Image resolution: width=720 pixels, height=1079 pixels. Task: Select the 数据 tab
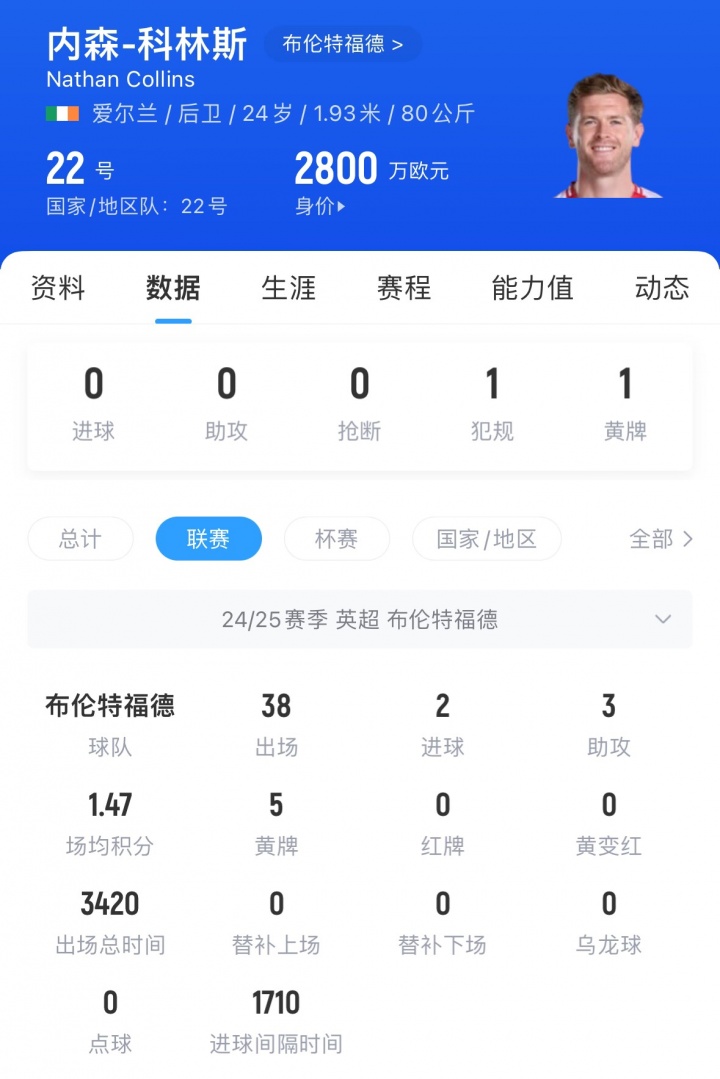tap(173, 289)
